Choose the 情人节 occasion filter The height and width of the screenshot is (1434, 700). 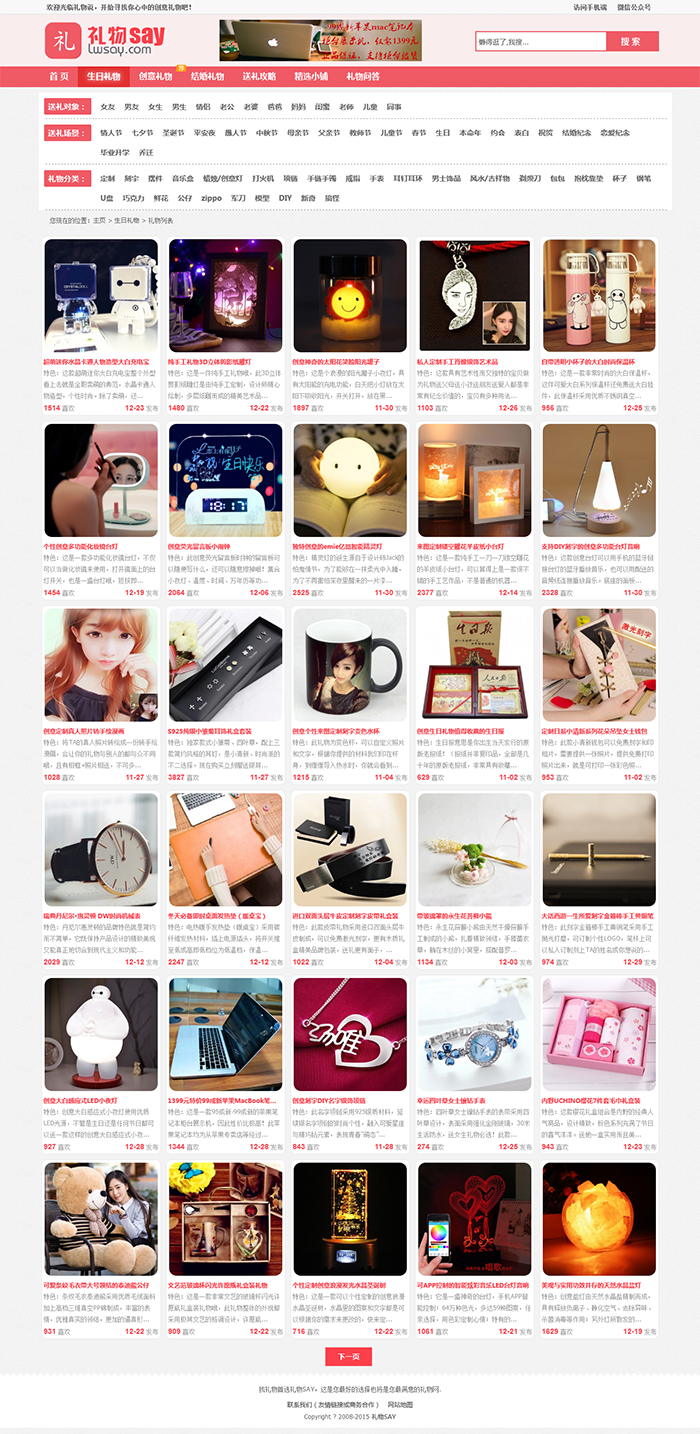(111, 132)
